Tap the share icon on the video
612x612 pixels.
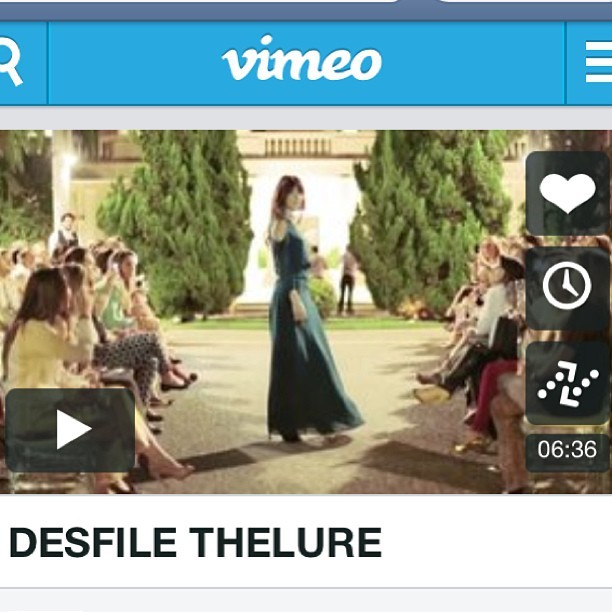click(x=568, y=384)
